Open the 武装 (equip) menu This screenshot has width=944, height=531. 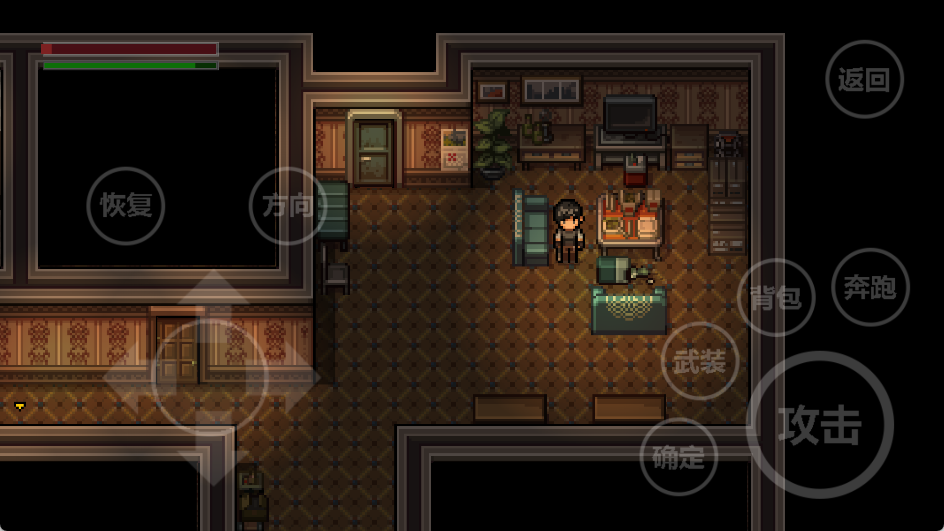coord(700,361)
